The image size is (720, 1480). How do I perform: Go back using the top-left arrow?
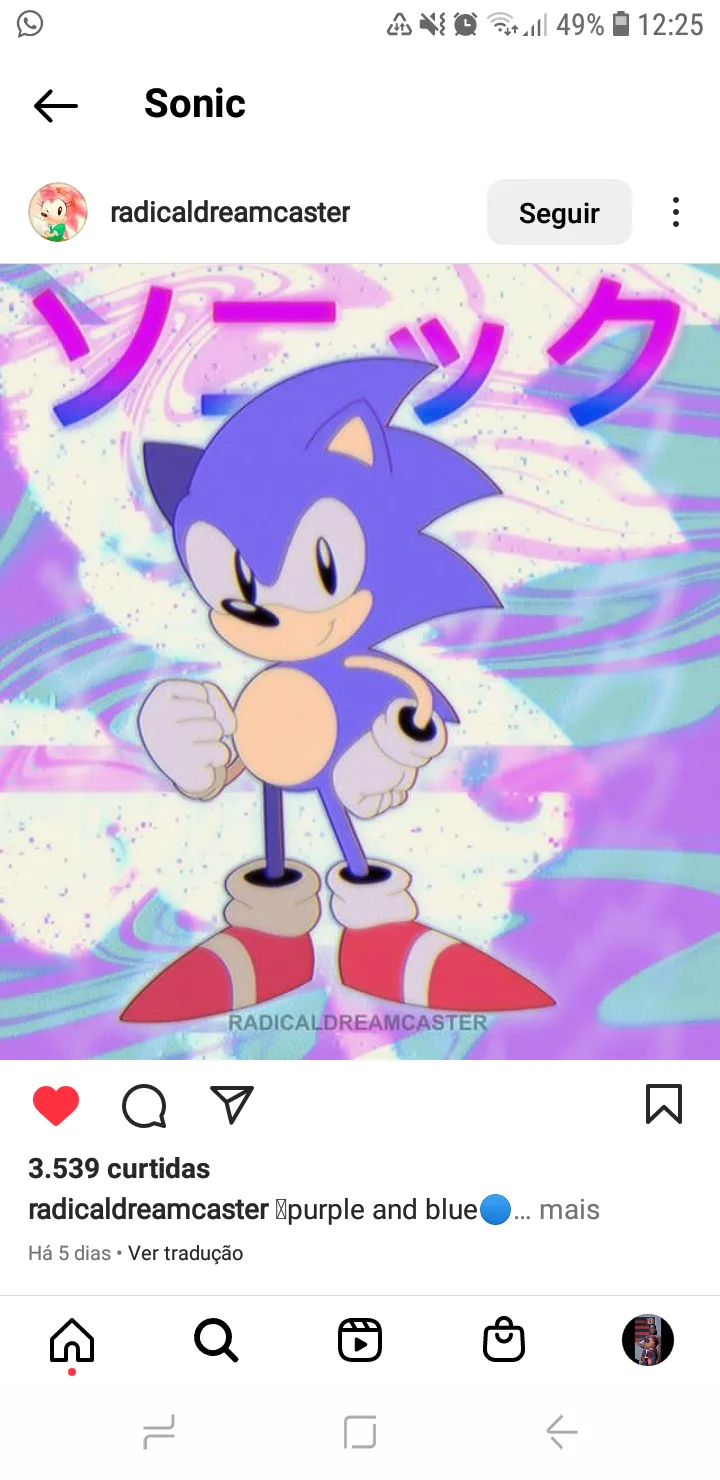click(x=55, y=105)
